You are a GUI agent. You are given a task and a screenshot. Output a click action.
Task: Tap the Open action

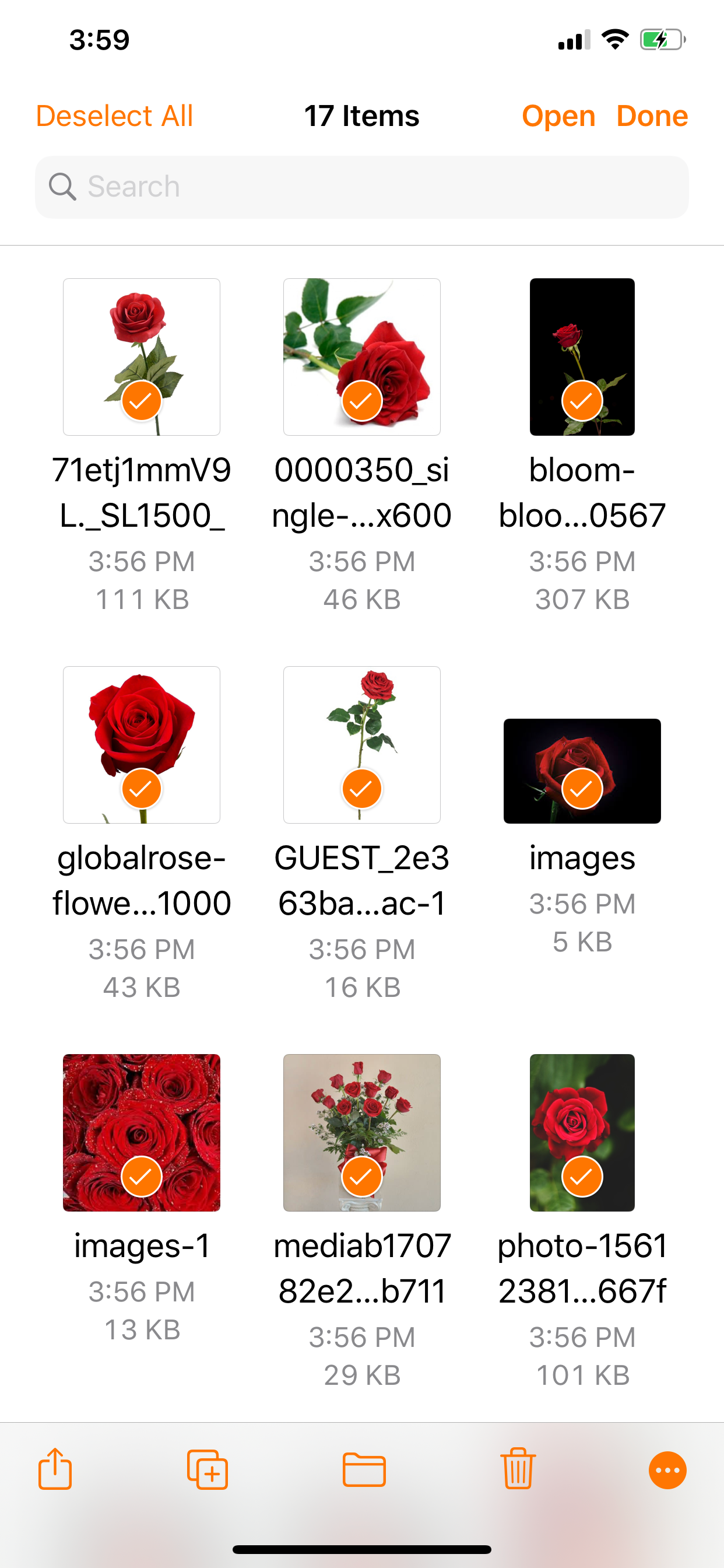[x=558, y=116]
